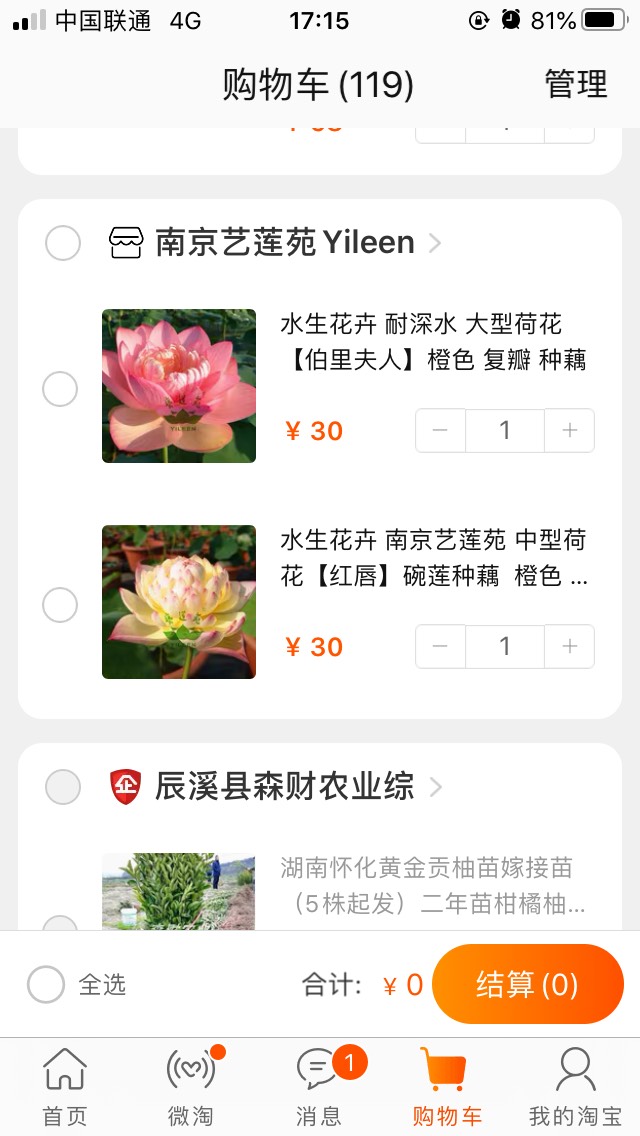Decrease quantity of 红唇 碗莲
Viewport: 640px width, 1136px height.
[x=440, y=647]
